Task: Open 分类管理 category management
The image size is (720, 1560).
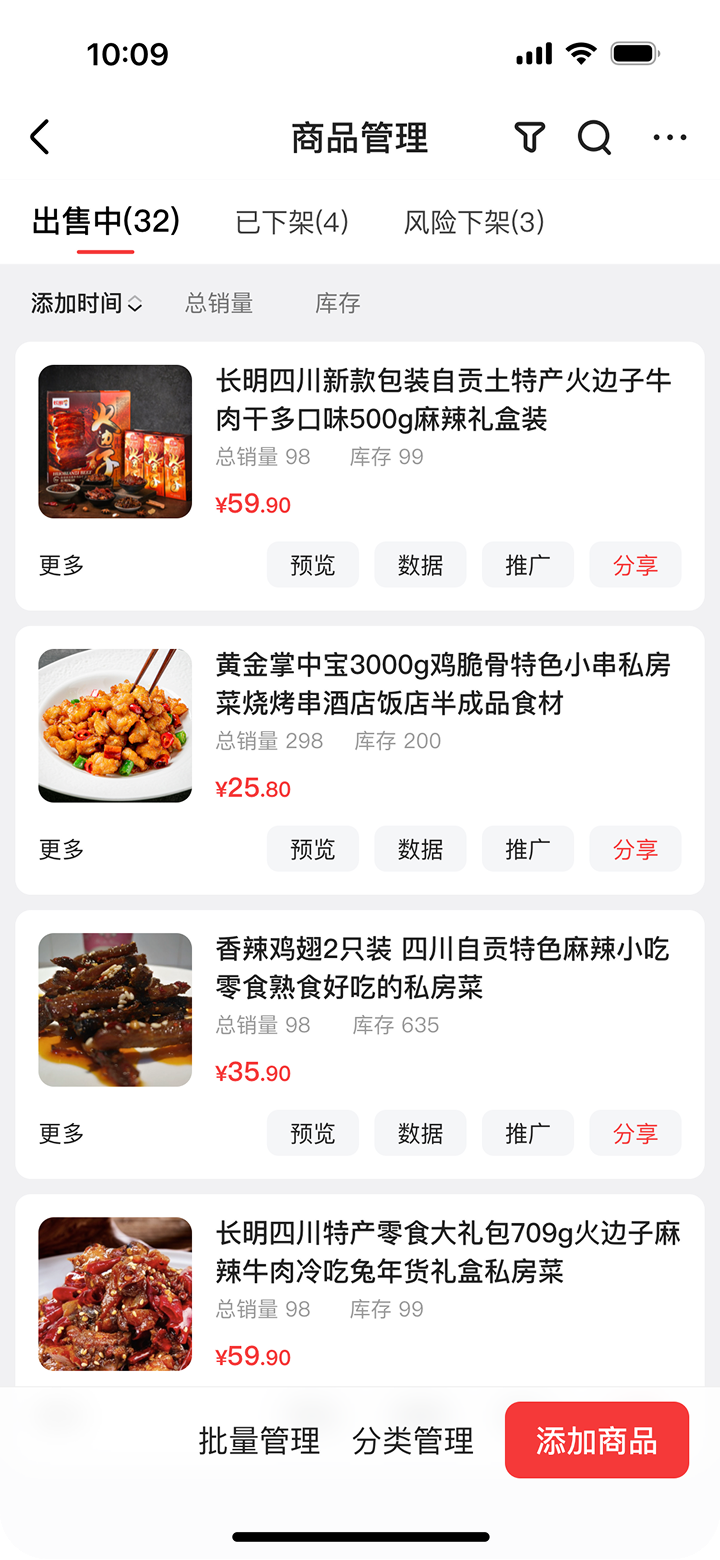Action: coord(416,1440)
